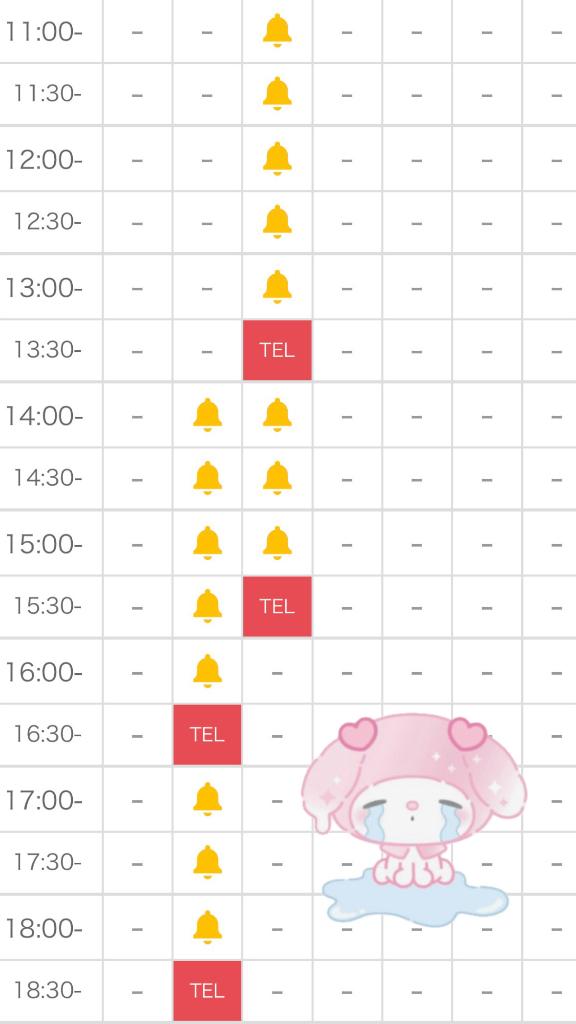Tap the bell in the 11:00 row

[277, 30]
